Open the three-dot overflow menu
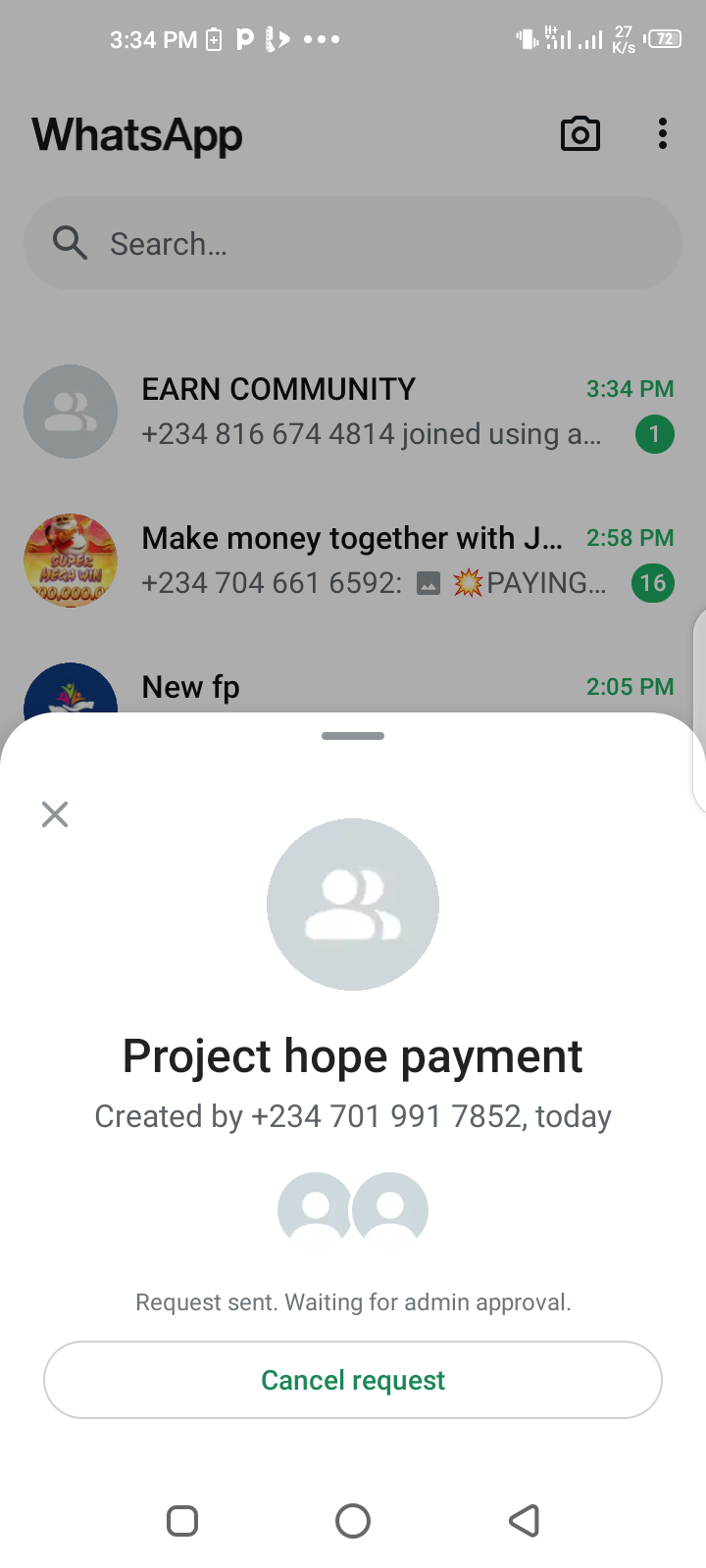The width and height of the screenshot is (706, 1568). tap(663, 134)
